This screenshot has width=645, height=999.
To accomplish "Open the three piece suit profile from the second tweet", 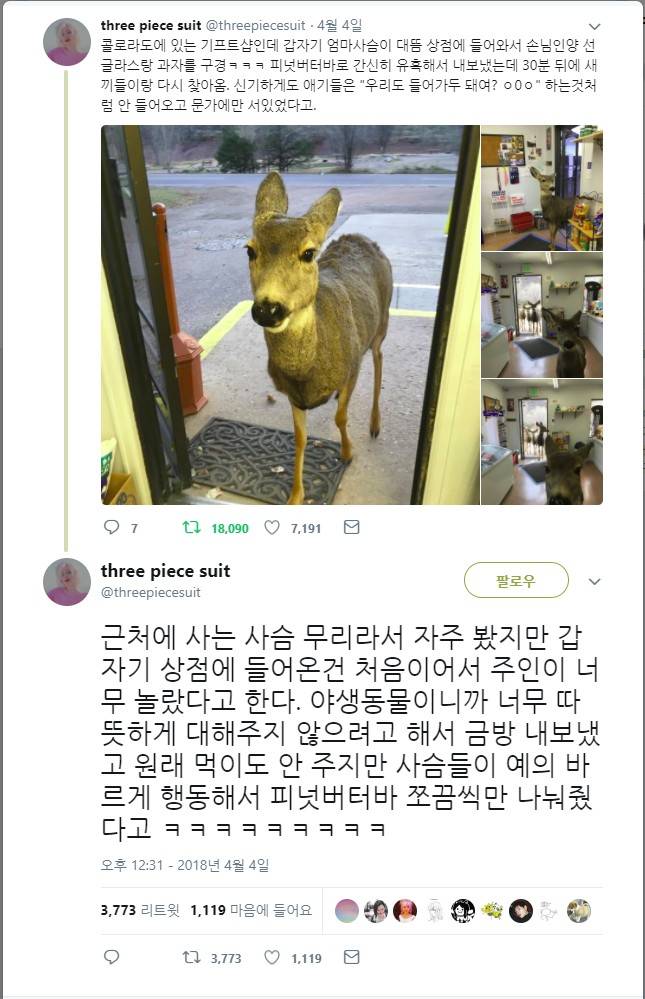I will click(x=165, y=571).
